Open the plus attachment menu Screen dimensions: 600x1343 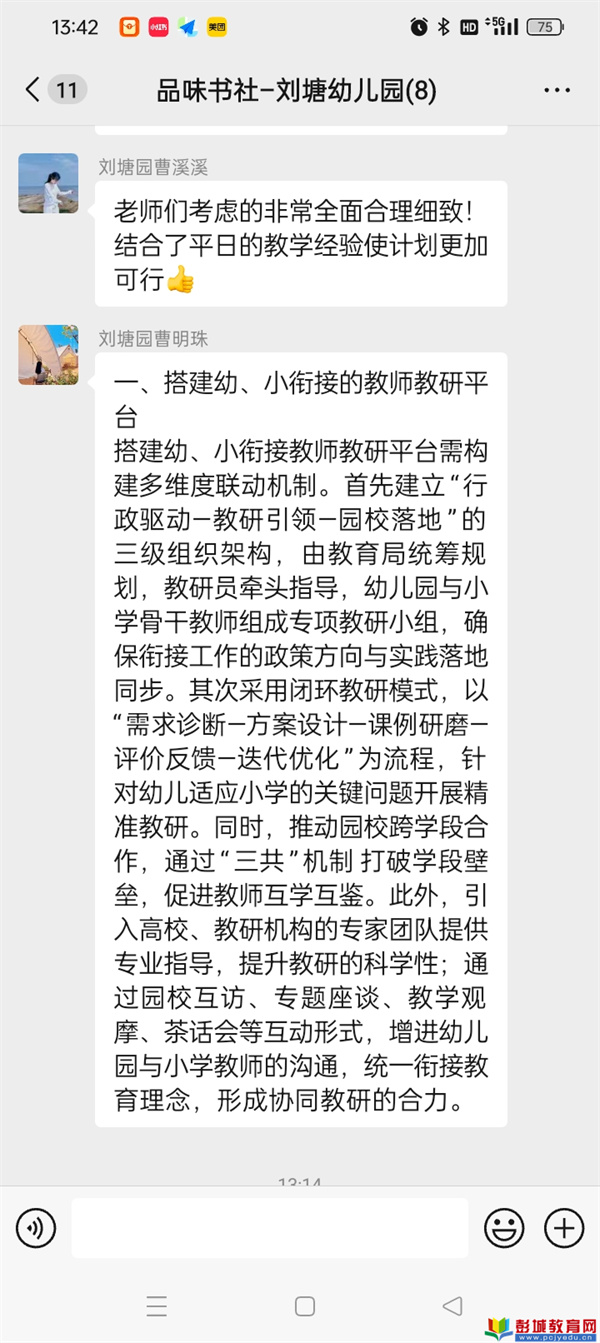(563, 1227)
